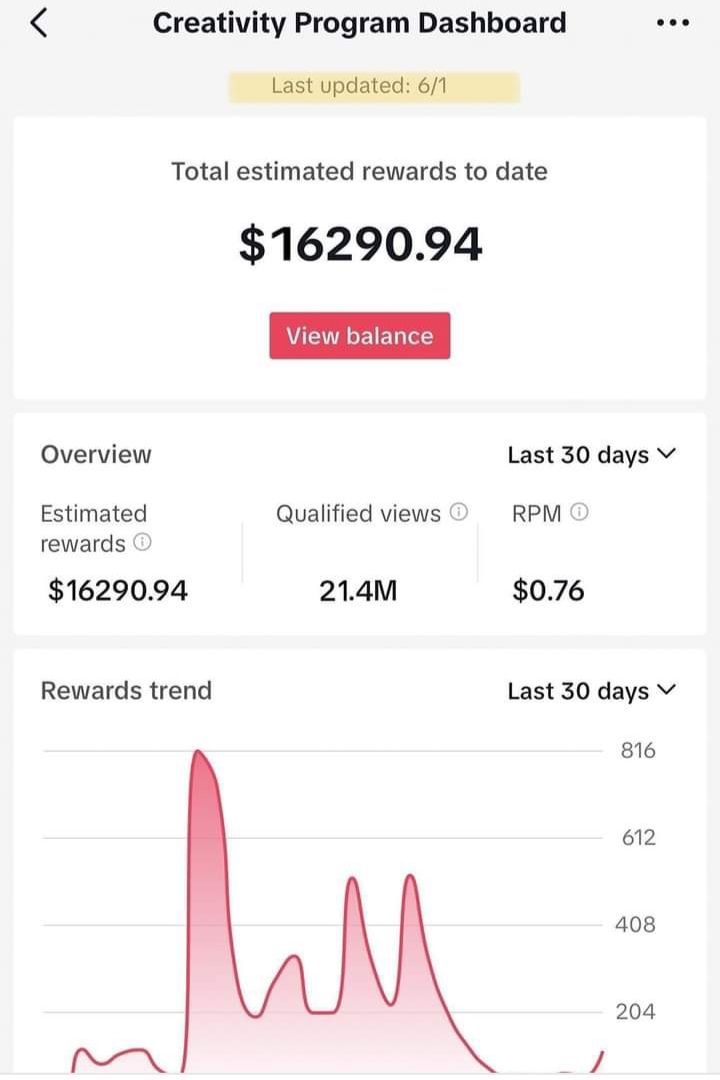The height and width of the screenshot is (1080, 720).
Task: Open the RPM info tooltip
Action: pos(579,513)
